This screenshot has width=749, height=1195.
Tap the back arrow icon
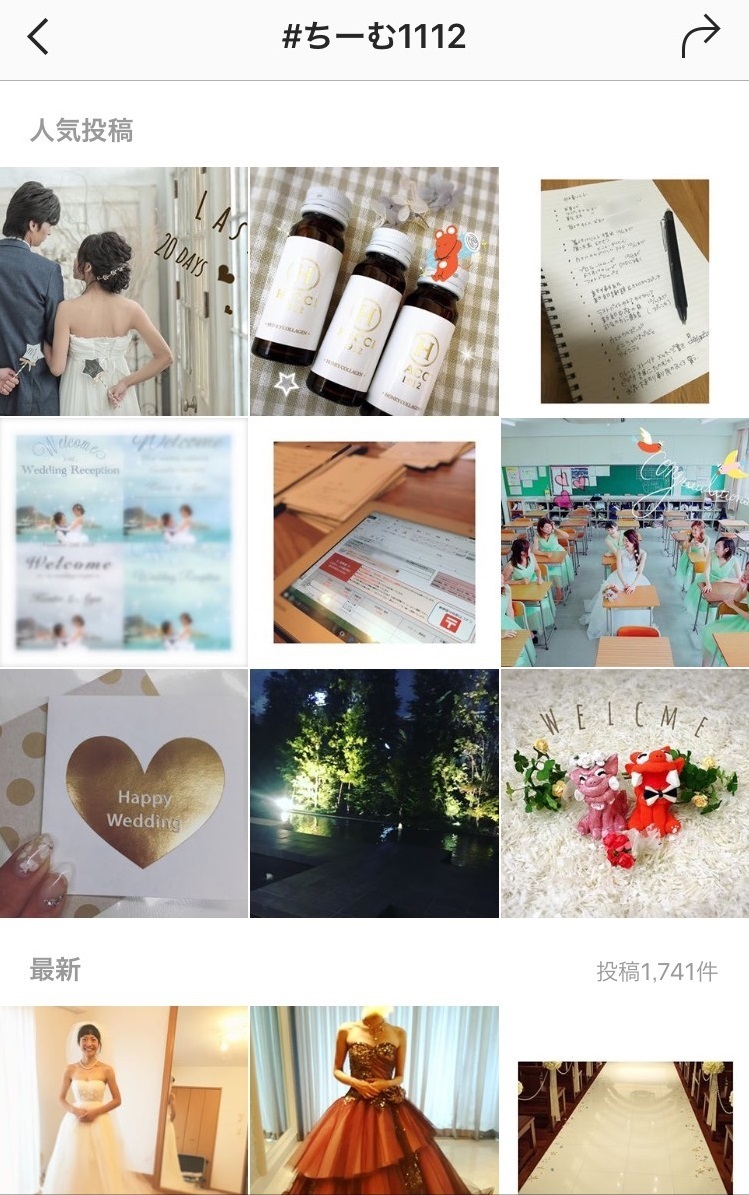point(38,36)
